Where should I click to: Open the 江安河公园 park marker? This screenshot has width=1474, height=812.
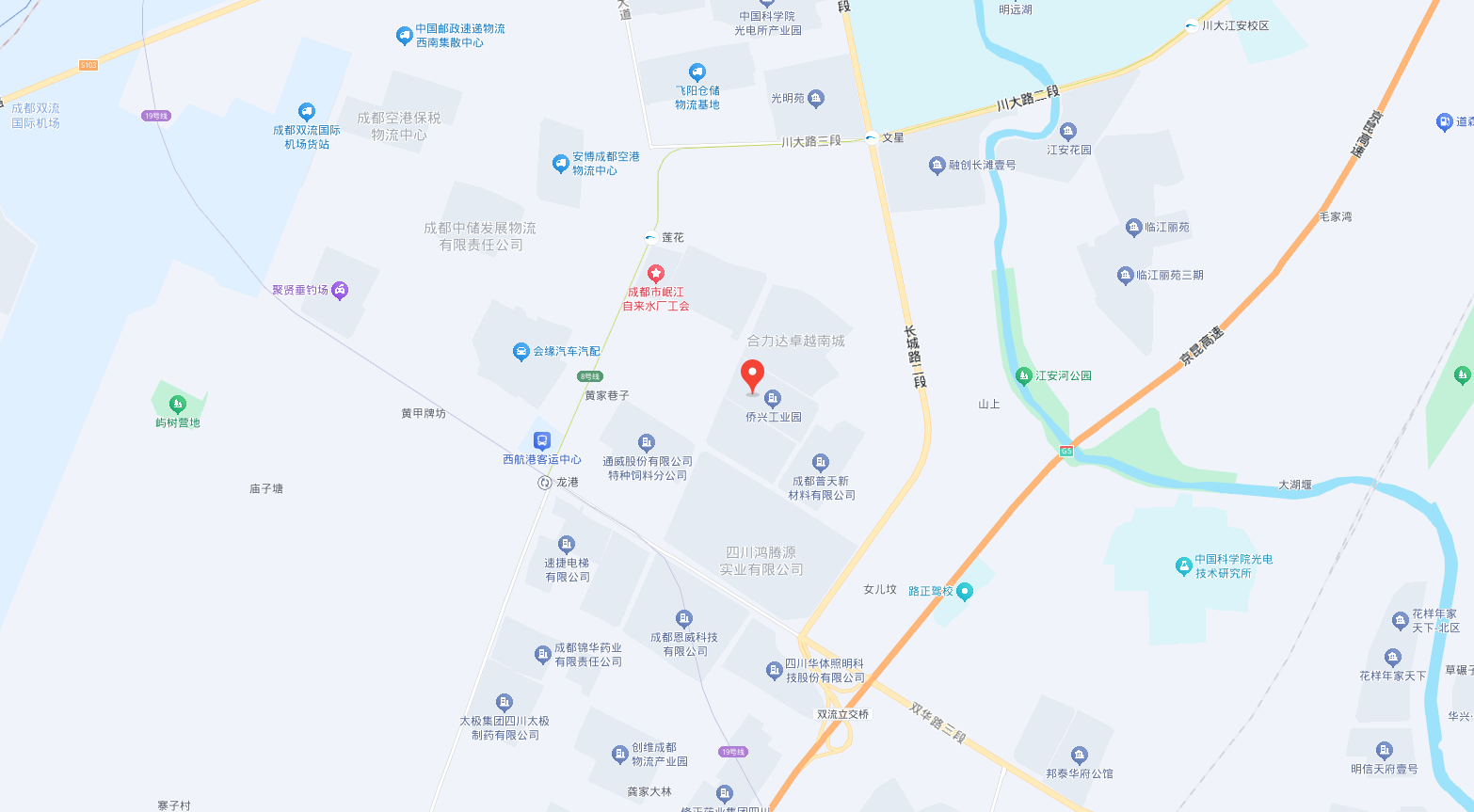click(x=1024, y=375)
